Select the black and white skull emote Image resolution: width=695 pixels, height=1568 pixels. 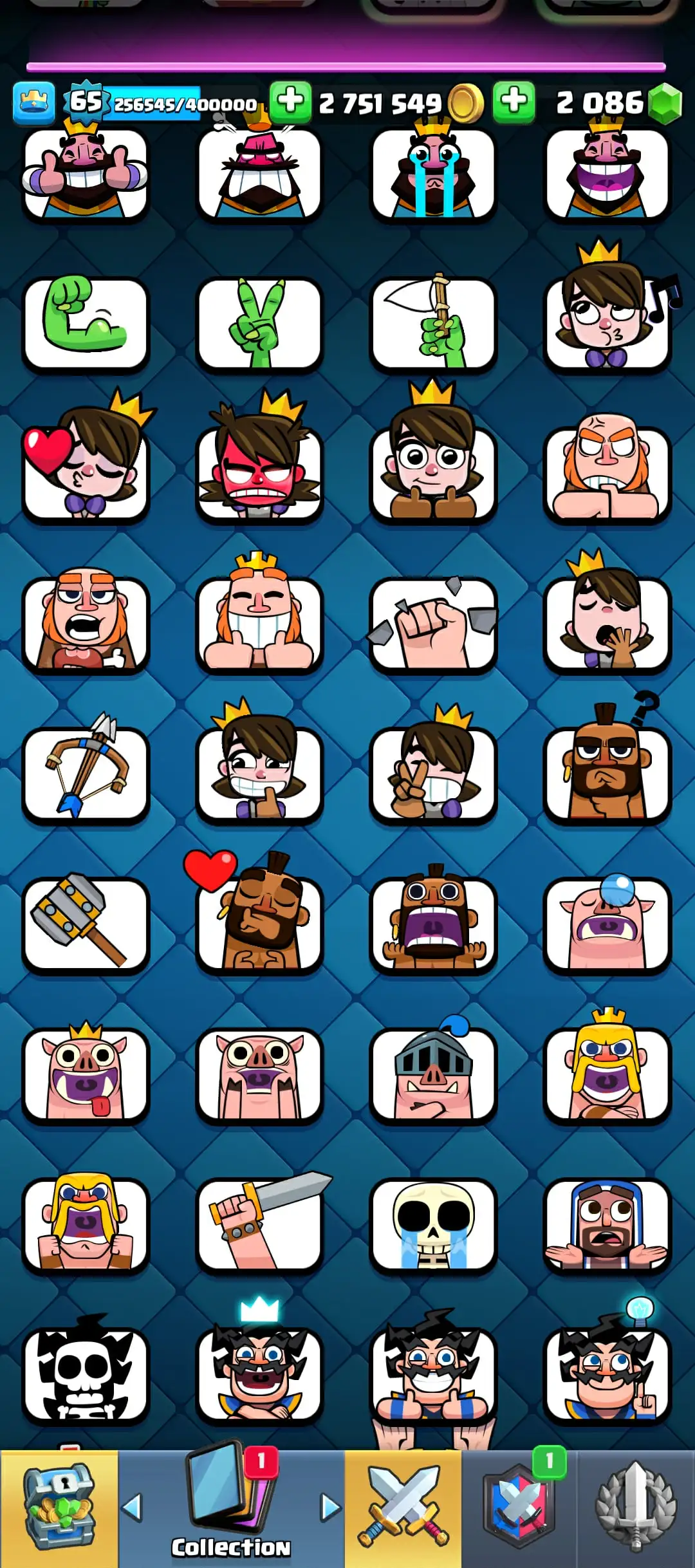[86, 1374]
